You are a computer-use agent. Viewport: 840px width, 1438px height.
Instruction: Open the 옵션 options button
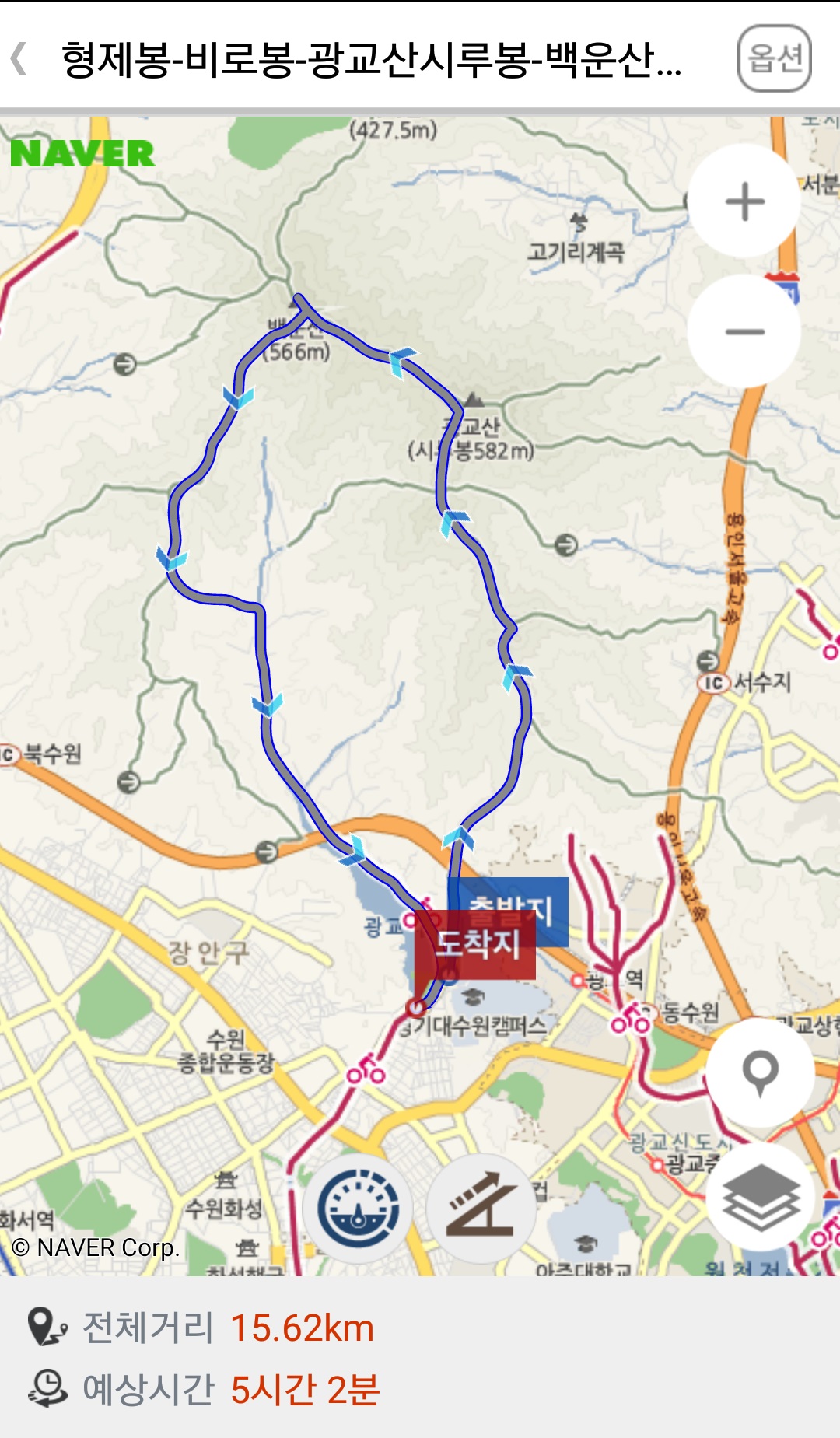point(774,58)
